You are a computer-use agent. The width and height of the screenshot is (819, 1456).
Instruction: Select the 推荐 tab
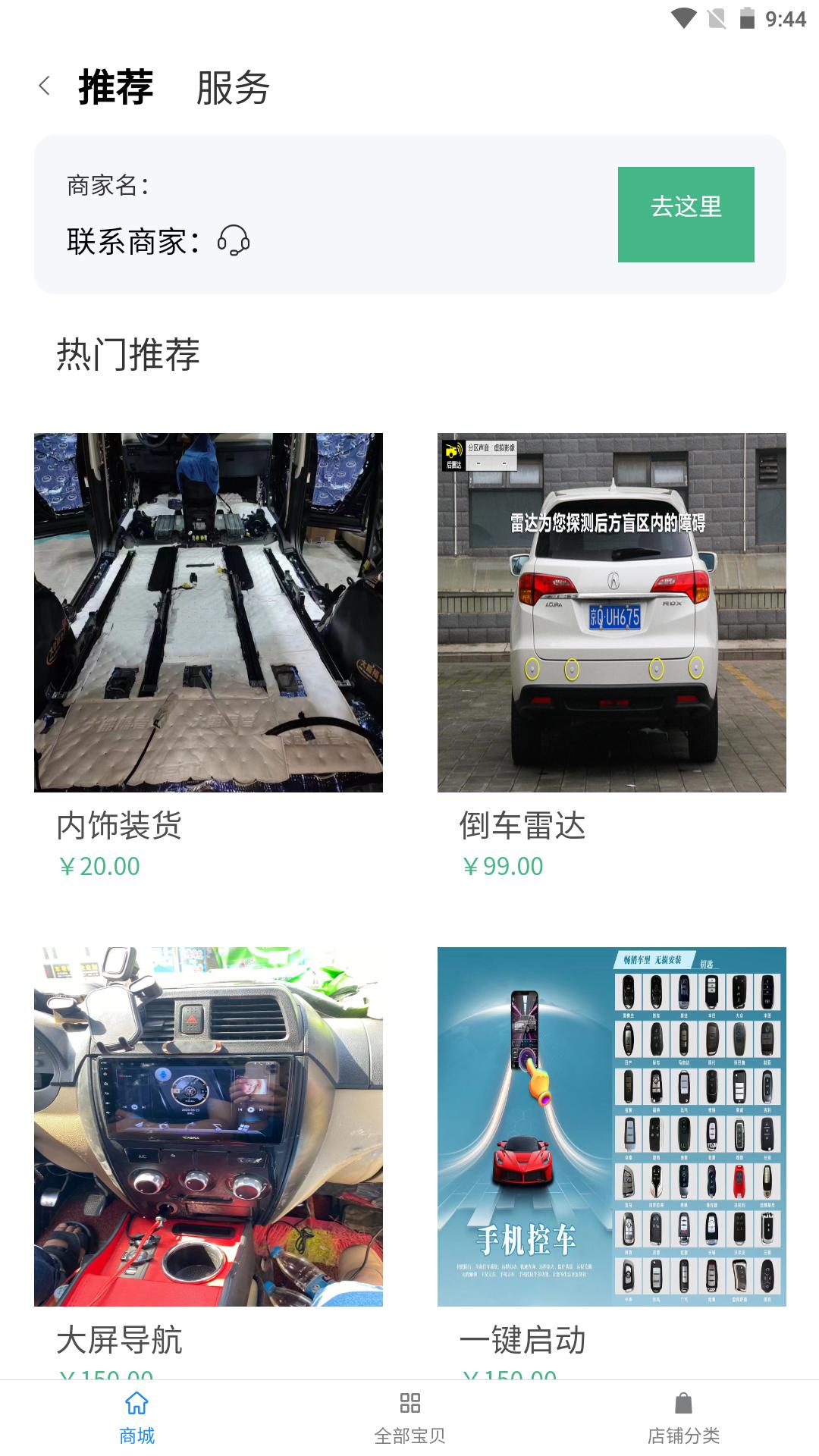pos(116,87)
